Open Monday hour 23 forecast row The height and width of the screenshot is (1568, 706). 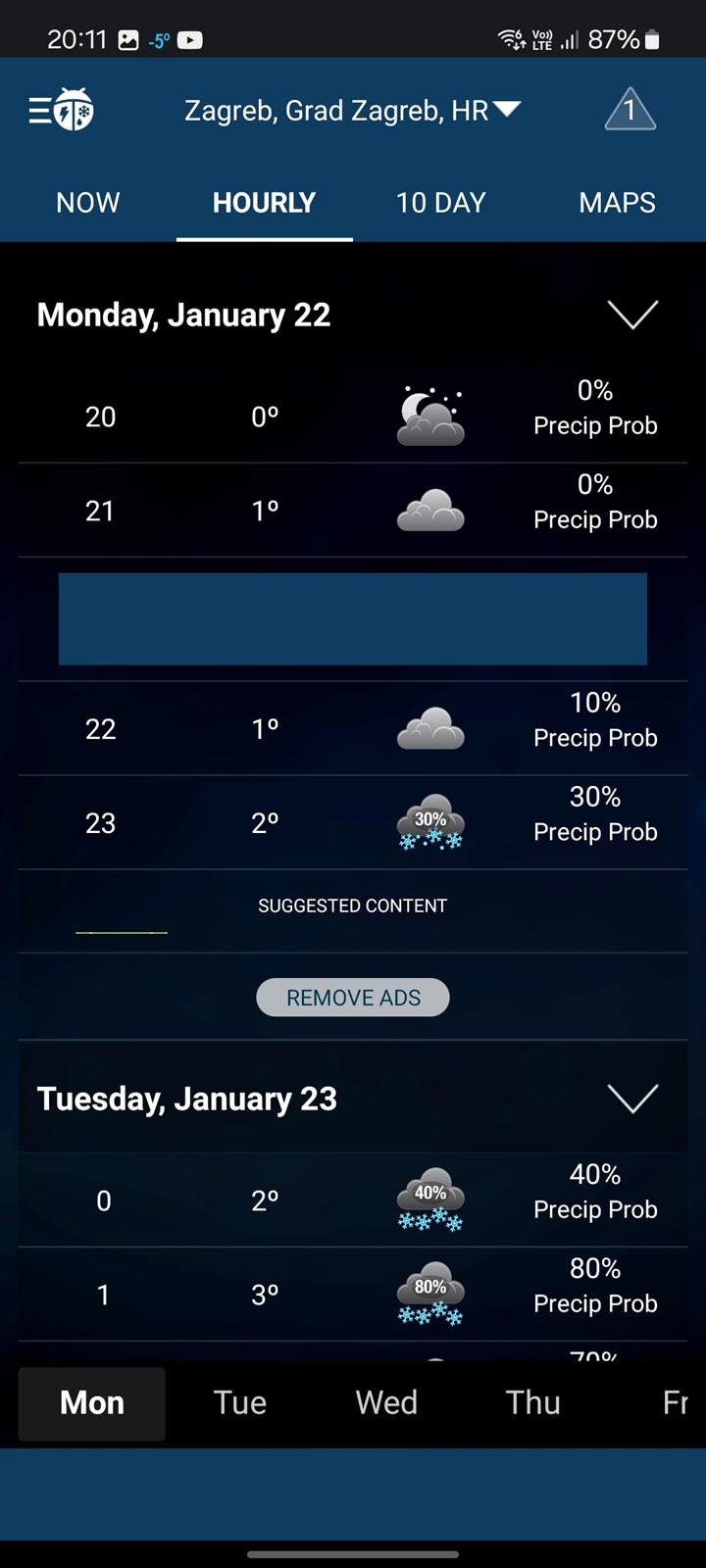pyautogui.click(x=353, y=823)
